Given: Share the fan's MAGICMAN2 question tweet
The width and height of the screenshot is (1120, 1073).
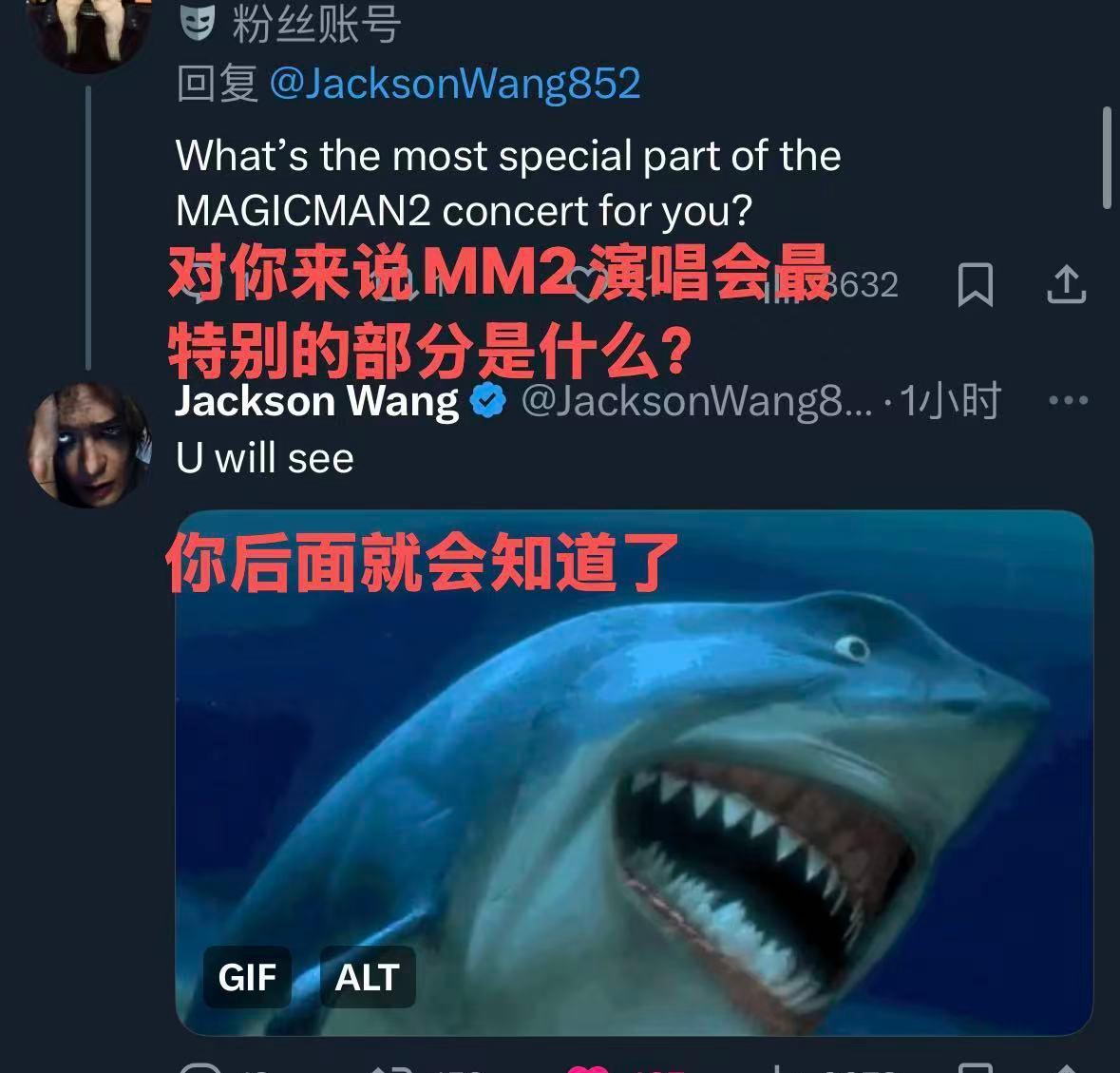Looking at the screenshot, I should [x=1066, y=284].
